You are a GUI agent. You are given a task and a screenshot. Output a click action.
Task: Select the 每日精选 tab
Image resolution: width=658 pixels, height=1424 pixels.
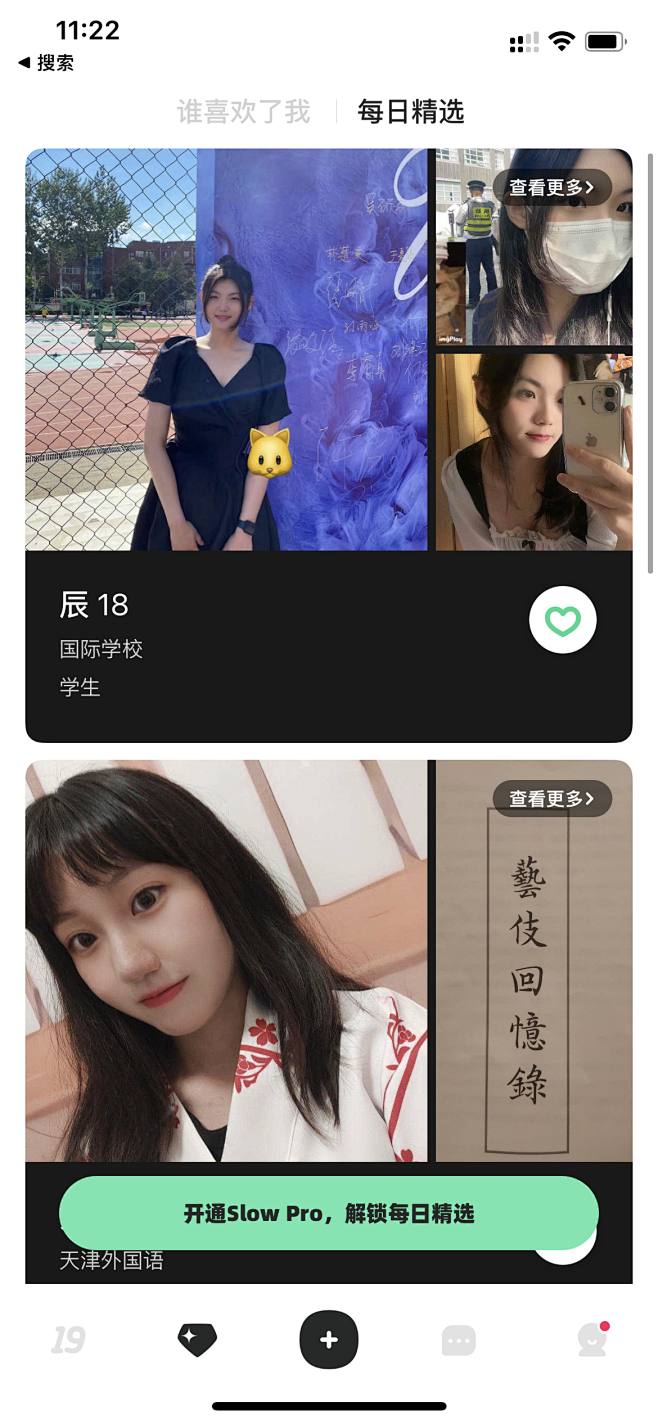pyautogui.click(x=411, y=112)
